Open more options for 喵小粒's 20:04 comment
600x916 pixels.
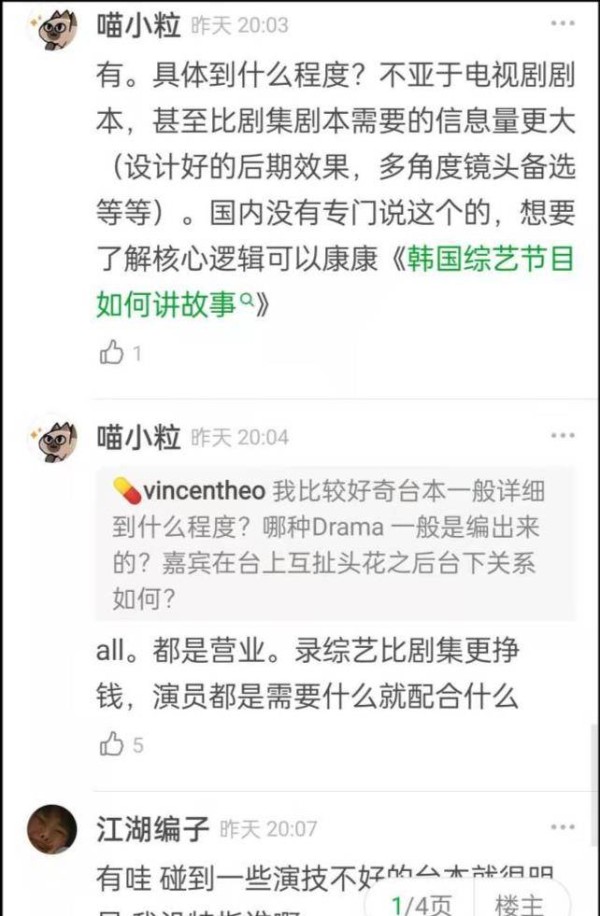click(563, 436)
